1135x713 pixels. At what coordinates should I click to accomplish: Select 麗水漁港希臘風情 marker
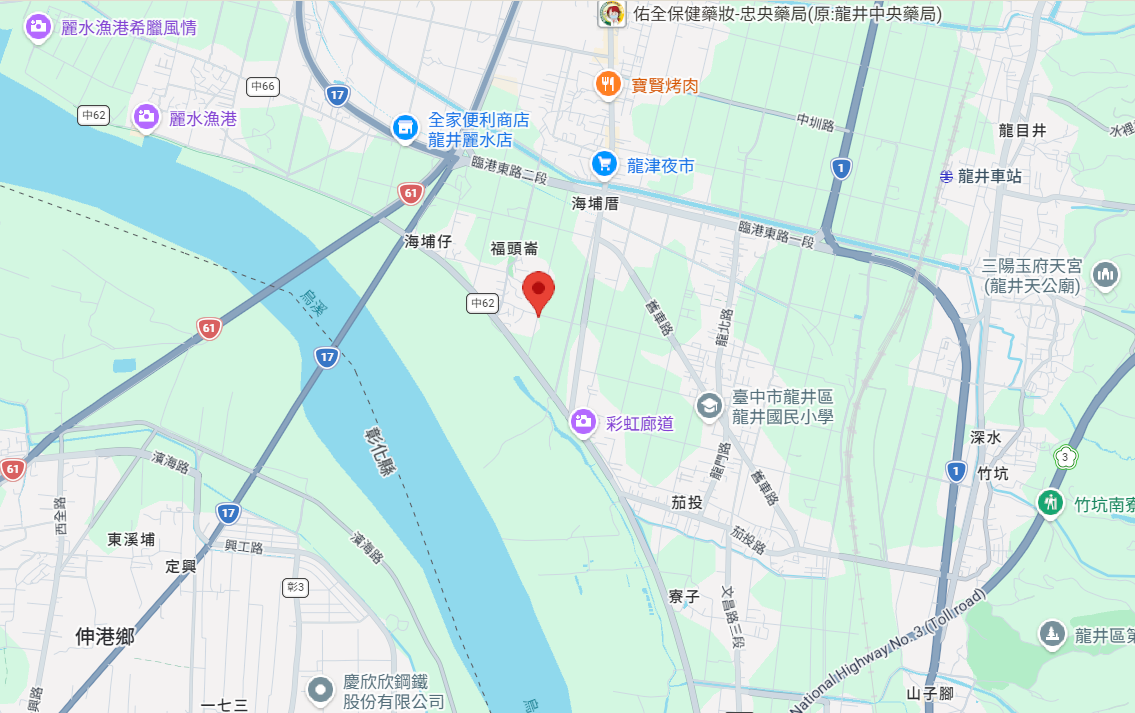pos(39,27)
